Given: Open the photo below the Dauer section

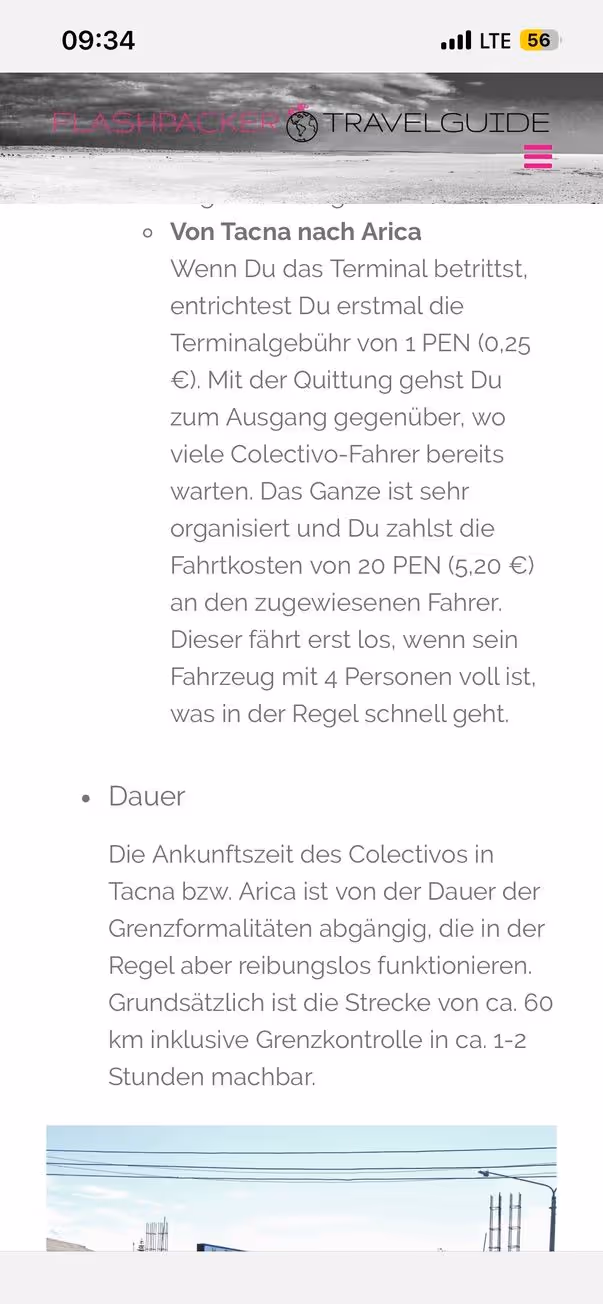Looking at the screenshot, I should pos(301,1187).
